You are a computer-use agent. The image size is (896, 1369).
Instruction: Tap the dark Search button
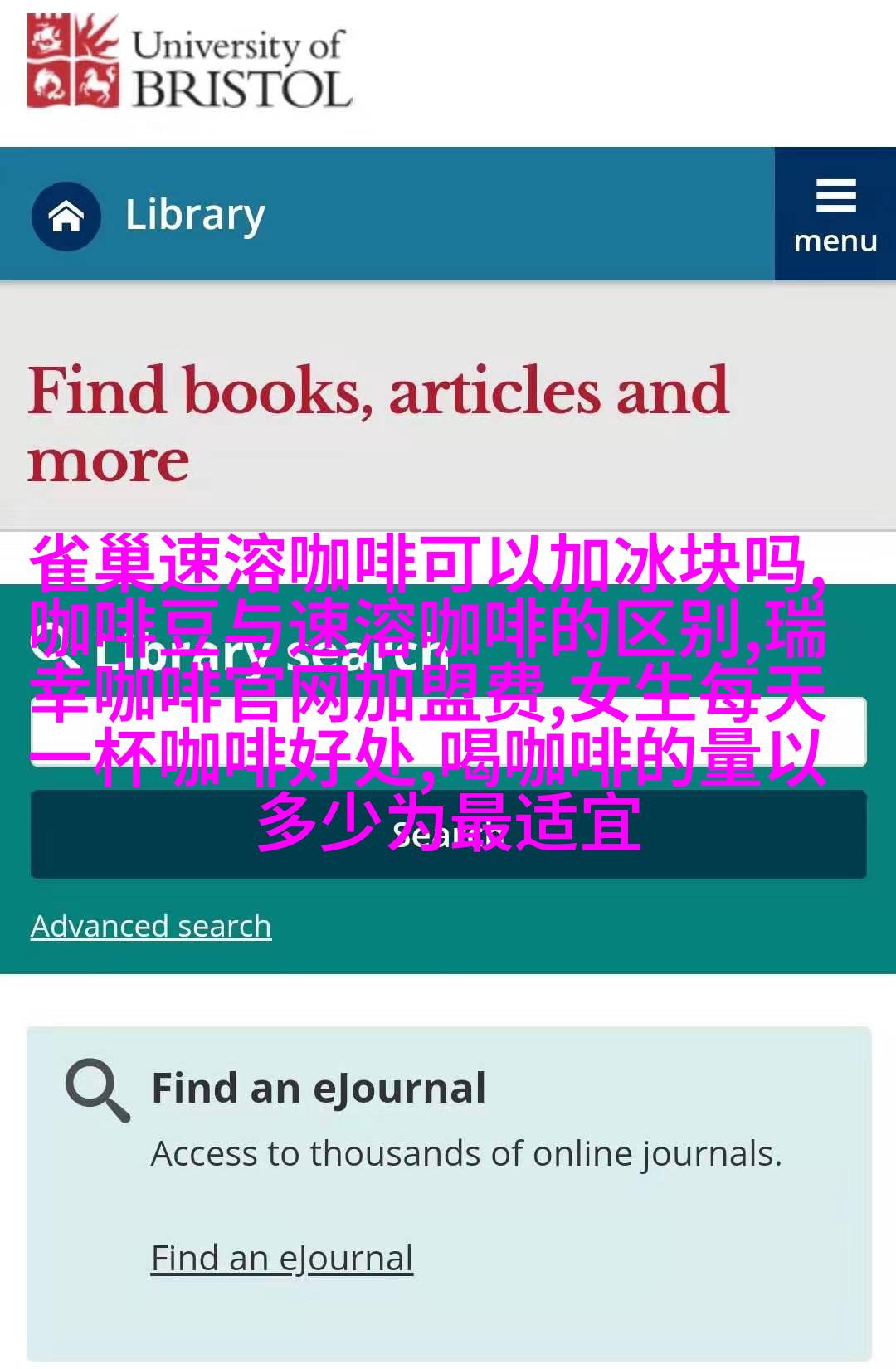tap(448, 835)
